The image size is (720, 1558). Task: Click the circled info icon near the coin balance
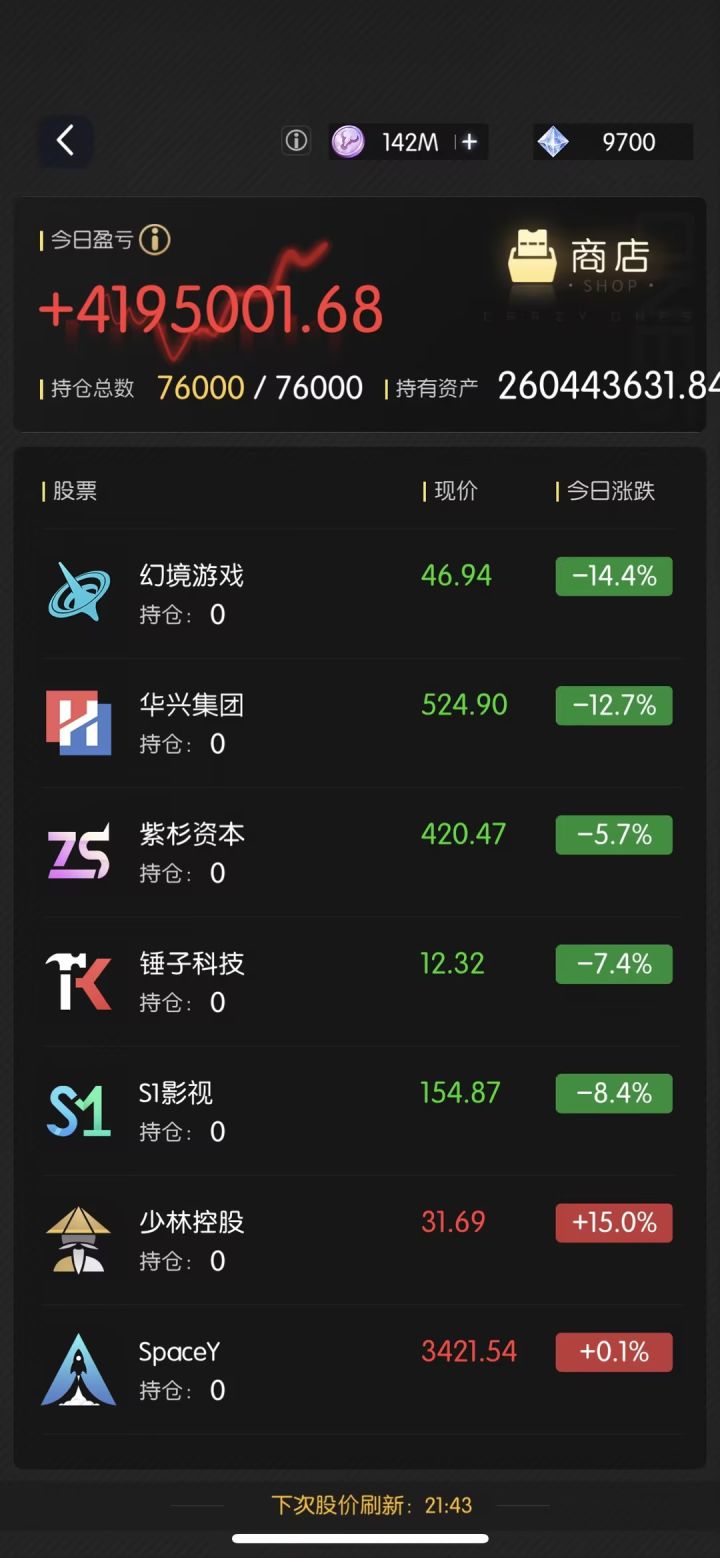(x=295, y=141)
